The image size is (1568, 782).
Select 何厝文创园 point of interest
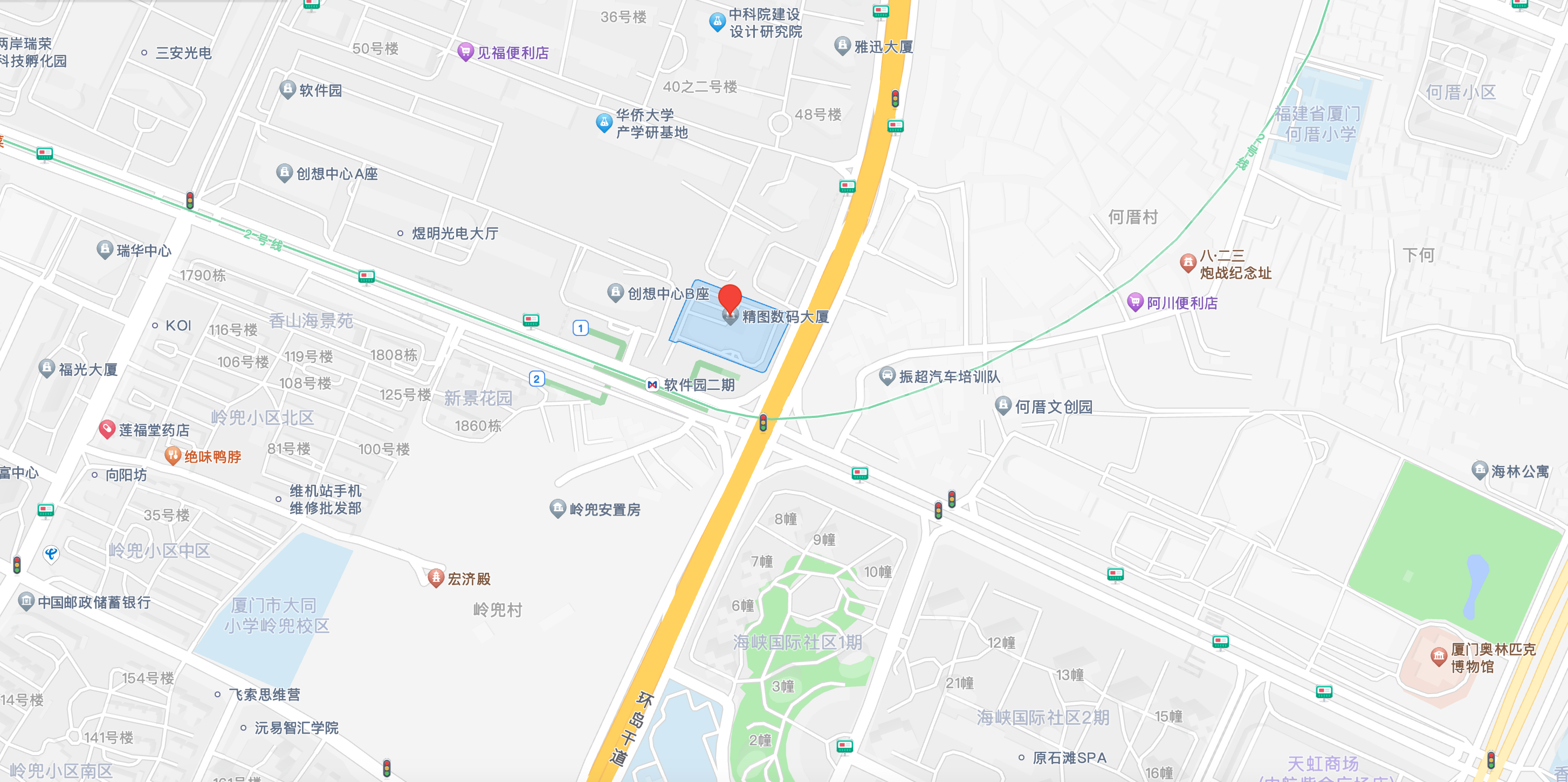1002,406
